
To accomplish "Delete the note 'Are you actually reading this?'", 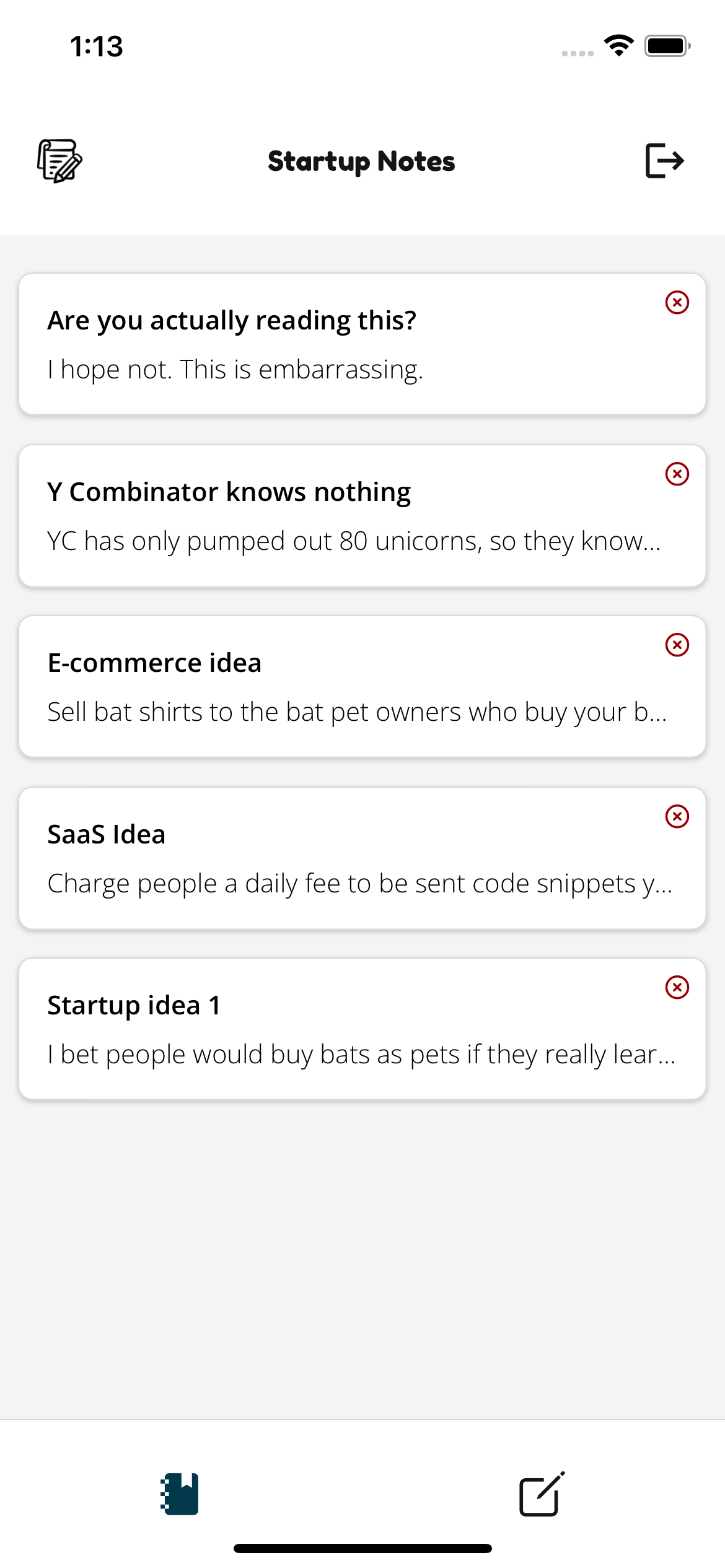I will (x=678, y=302).
